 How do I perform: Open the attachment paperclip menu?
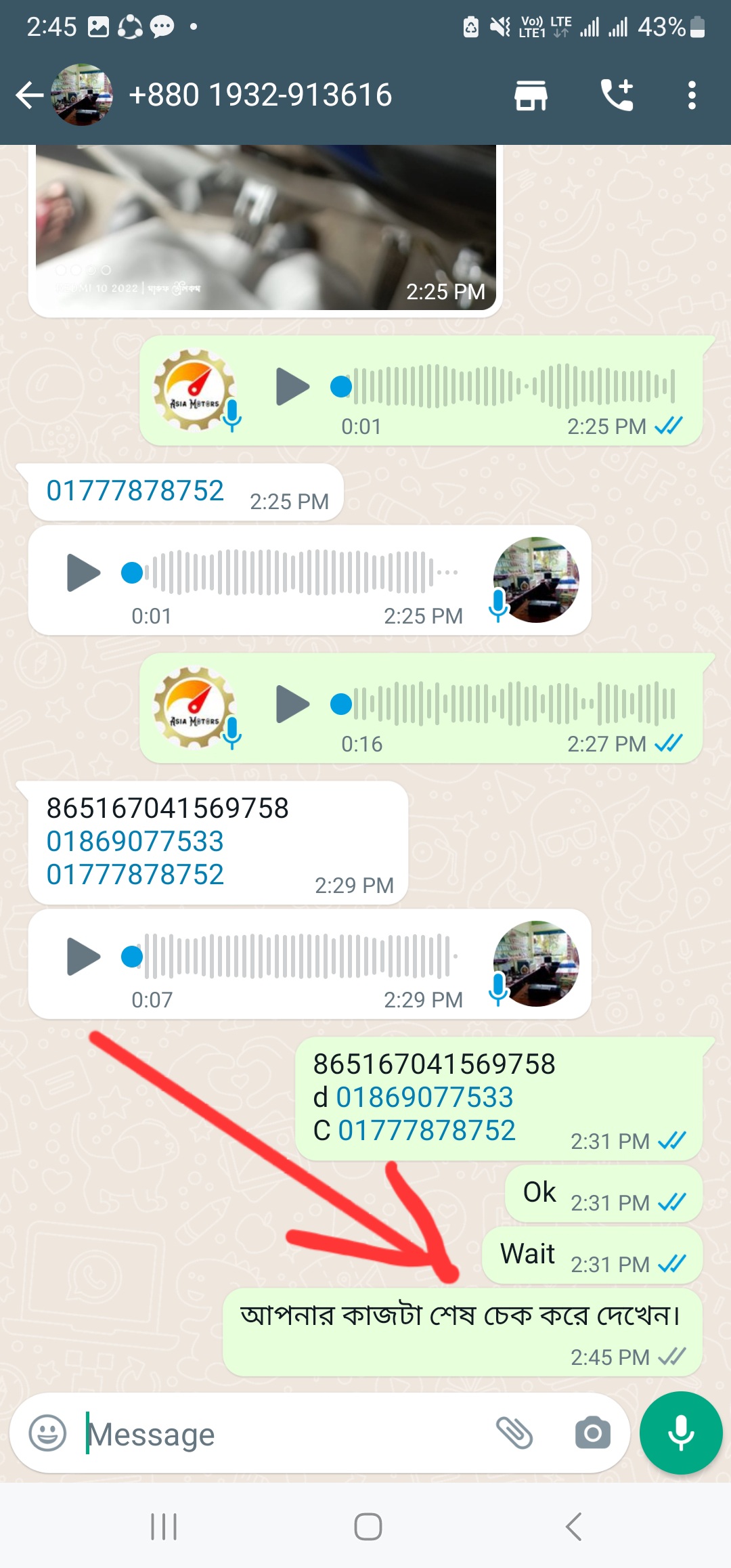pyautogui.click(x=514, y=1433)
